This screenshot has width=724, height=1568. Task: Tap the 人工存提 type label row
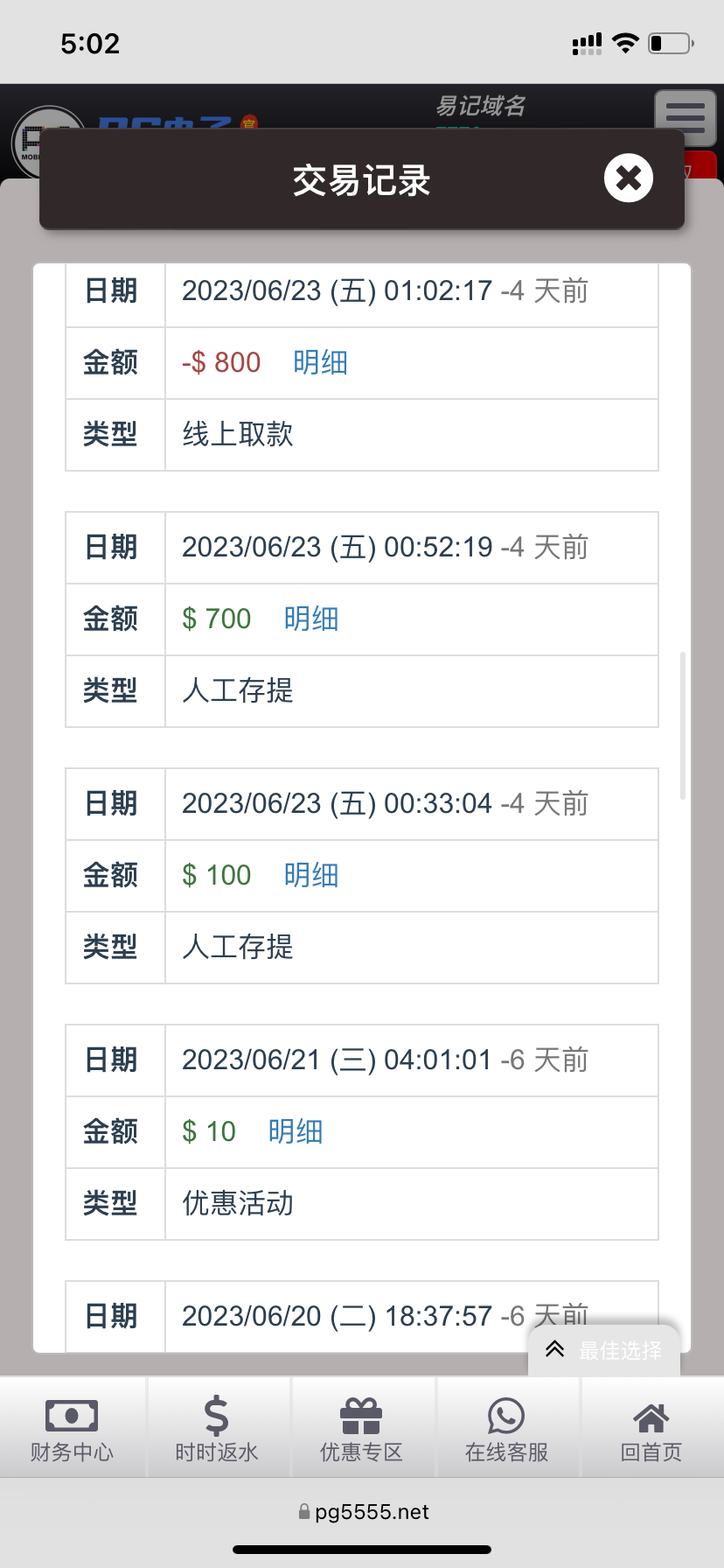pos(236,691)
